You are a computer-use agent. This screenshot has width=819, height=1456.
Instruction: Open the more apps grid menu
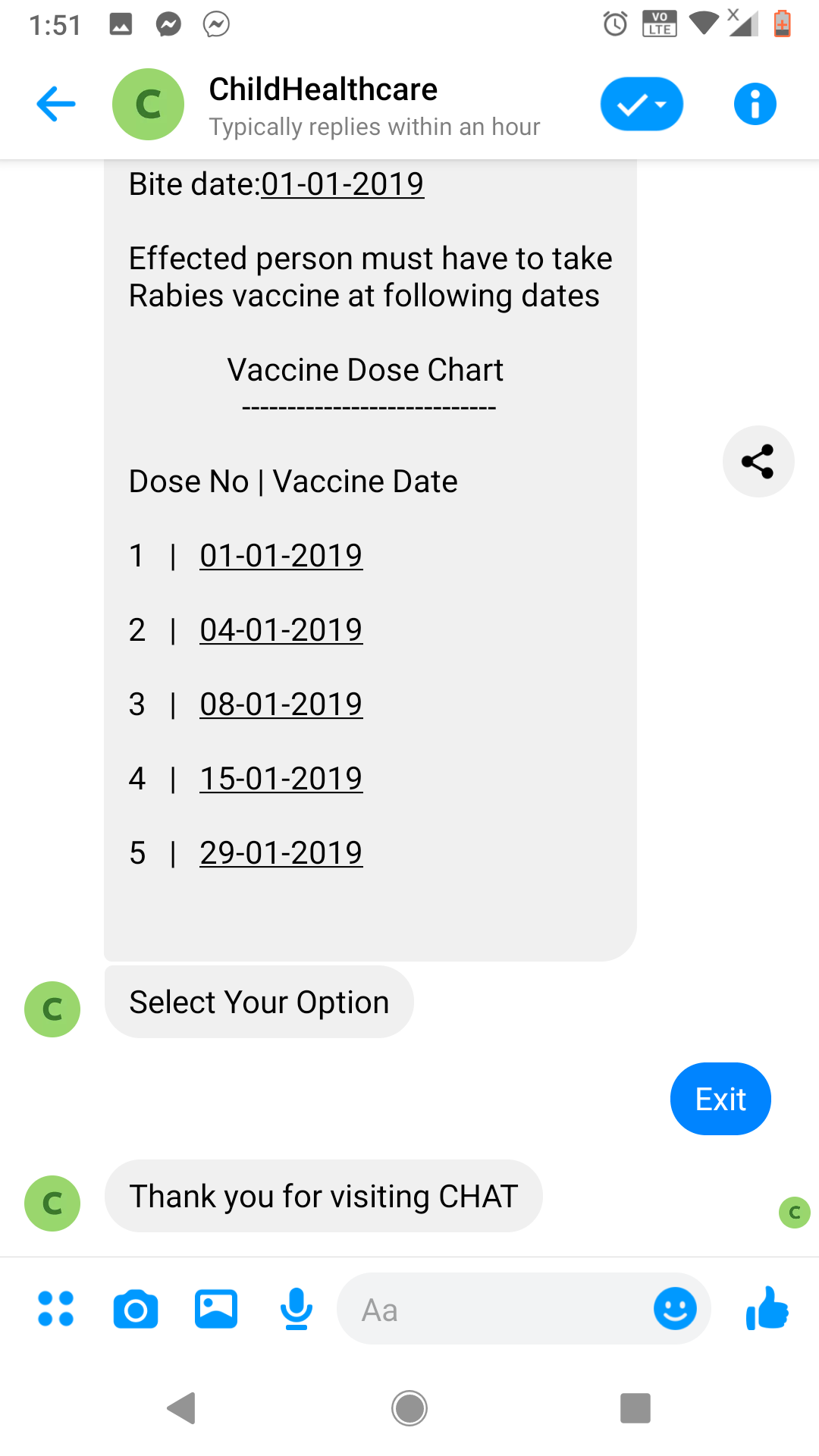point(55,1309)
